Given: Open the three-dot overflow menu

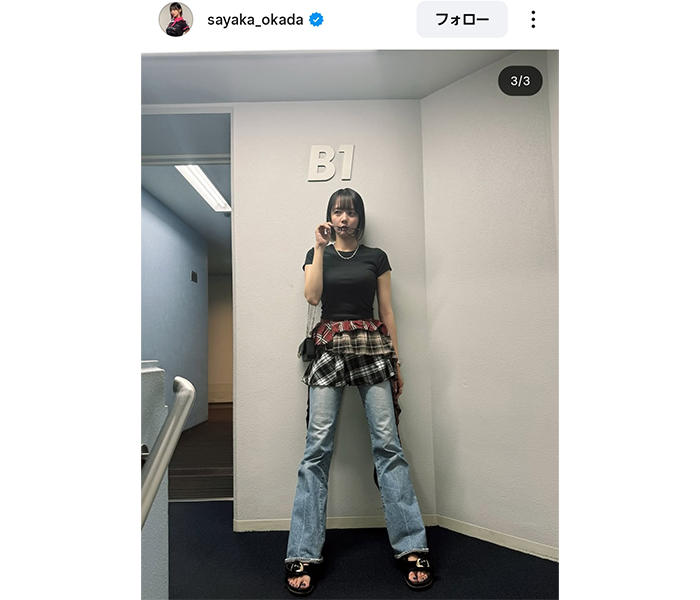Looking at the screenshot, I should tap(533, 19).
